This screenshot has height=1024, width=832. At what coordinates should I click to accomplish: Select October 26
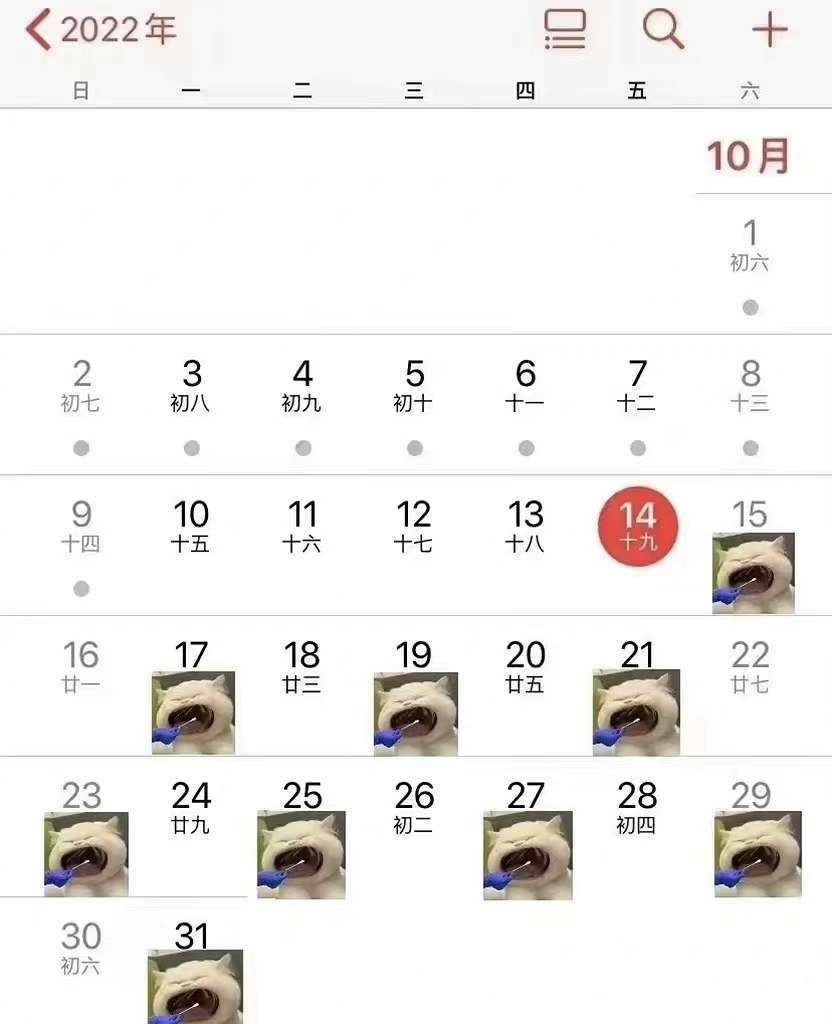(414, 807)
